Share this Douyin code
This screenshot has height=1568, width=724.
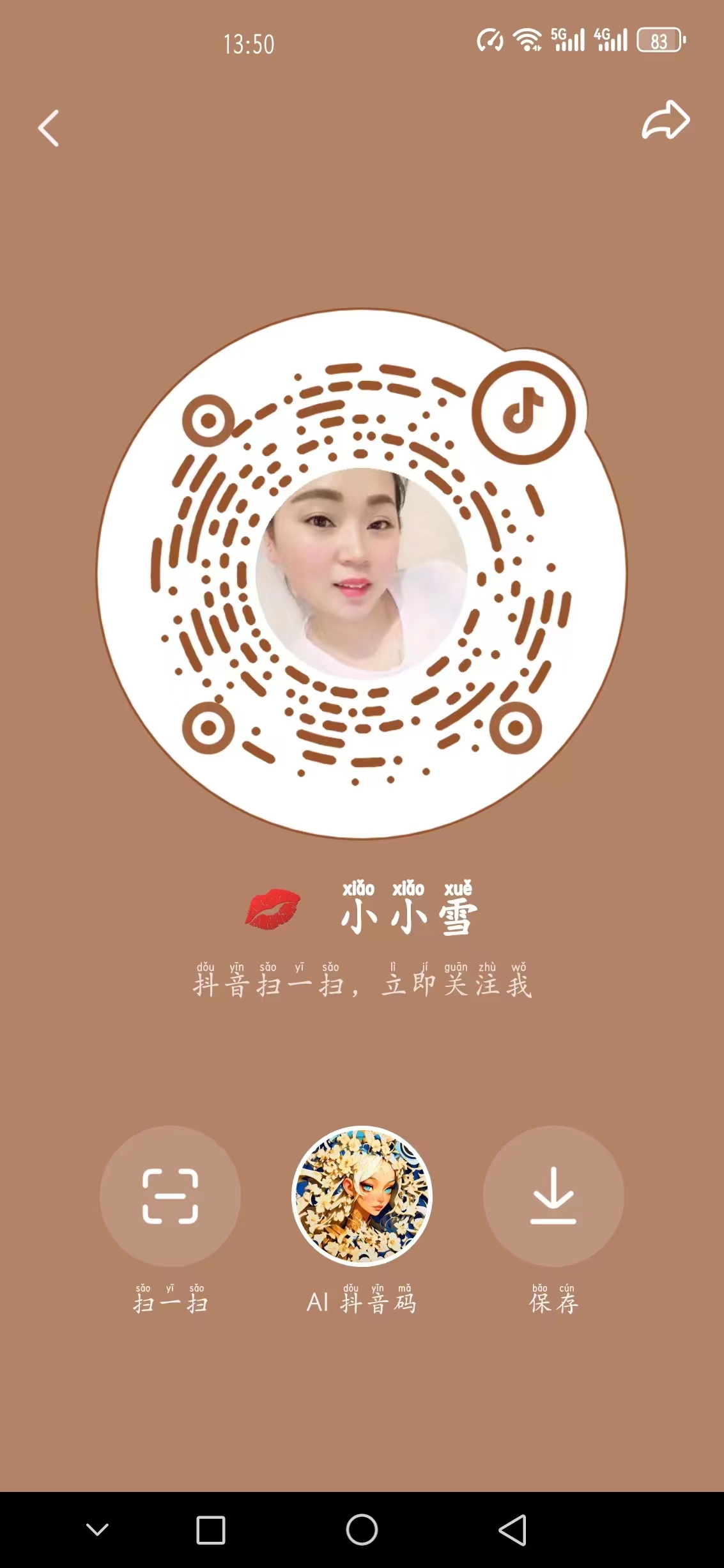(x=665, y=120)
